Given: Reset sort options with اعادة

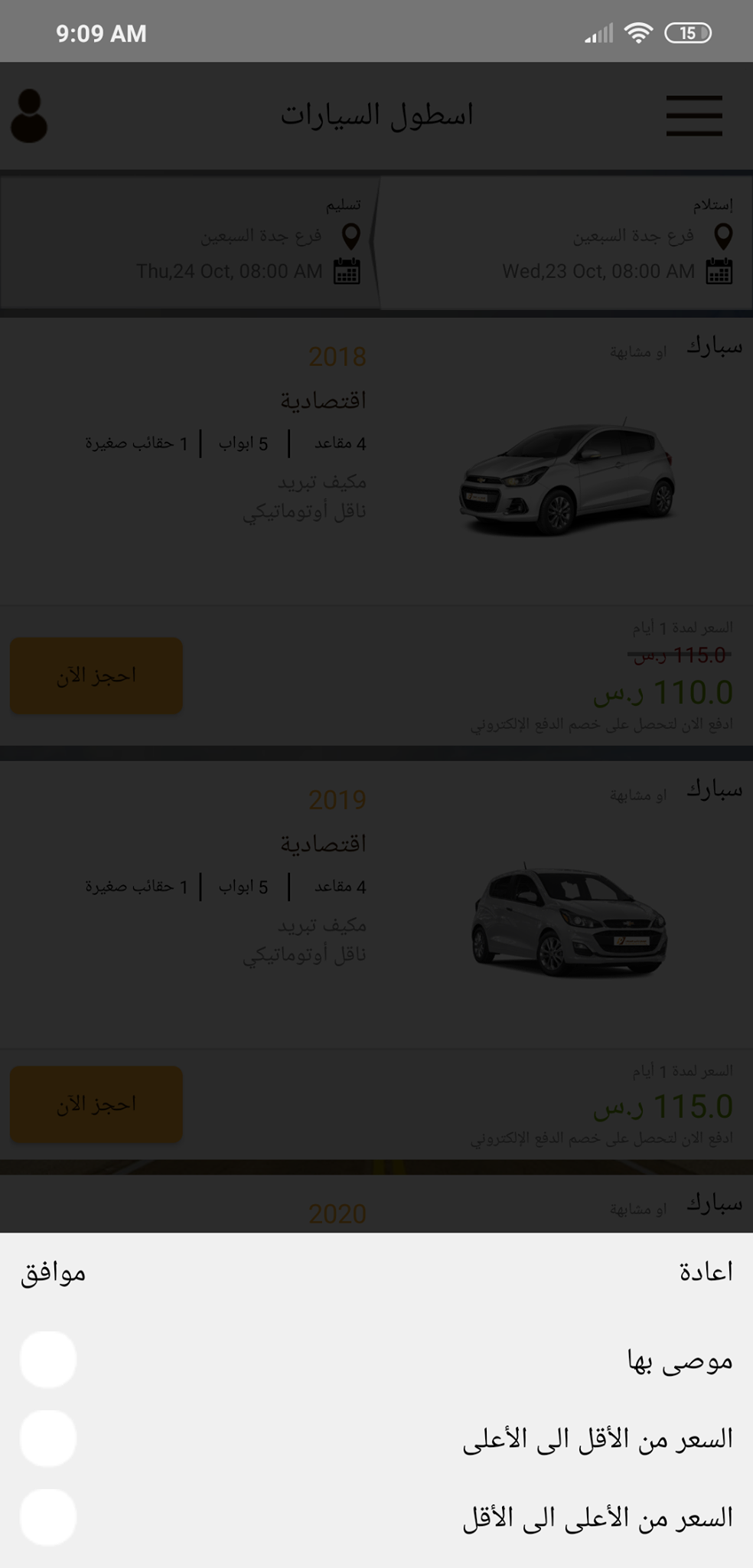Looking at the screenshot, I should click(x=706, y=1272).
